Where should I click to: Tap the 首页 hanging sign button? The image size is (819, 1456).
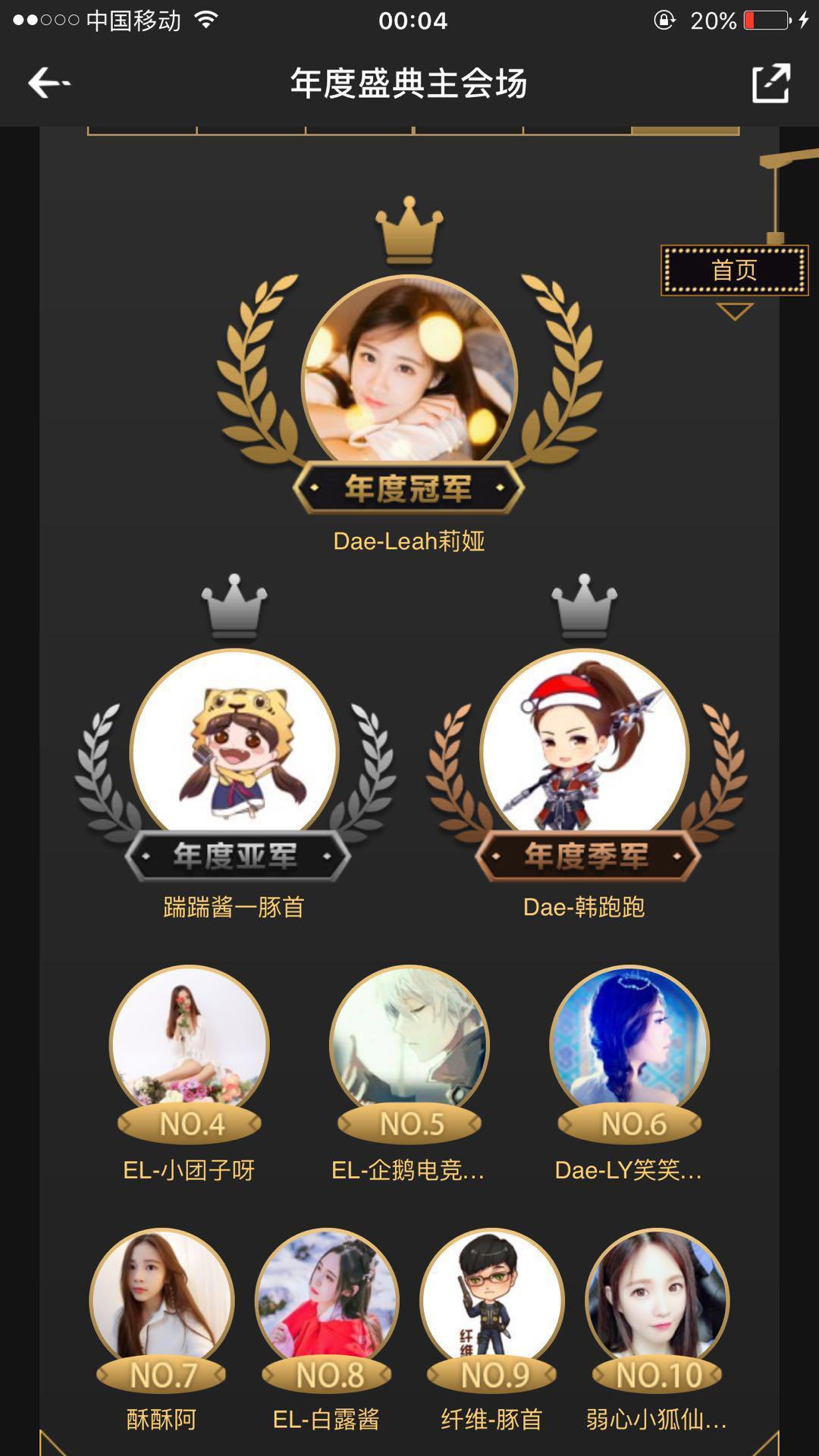(x=734, y=270)
